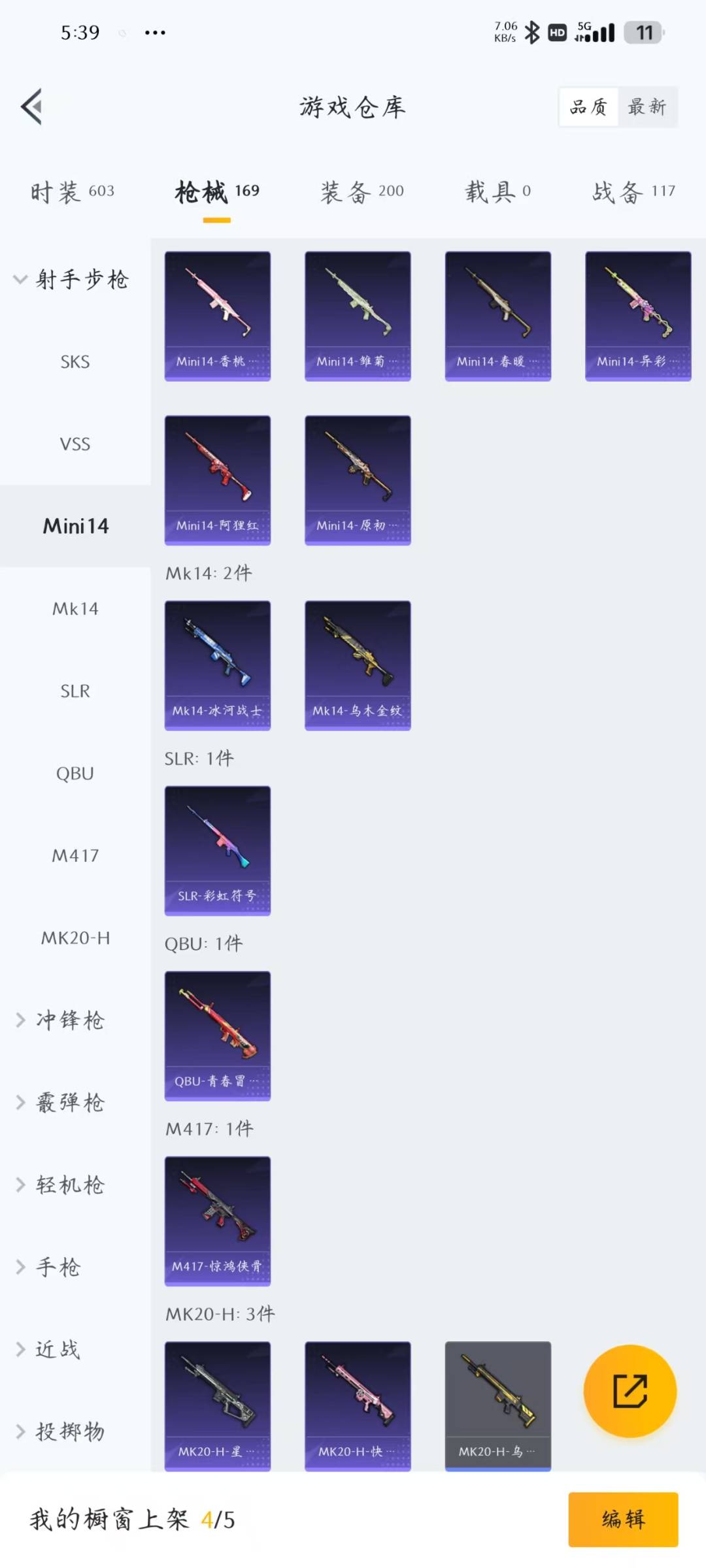Sort the warehouse by 最新
The width and height of the screenshot is (706, 1568).
(647, 106)
